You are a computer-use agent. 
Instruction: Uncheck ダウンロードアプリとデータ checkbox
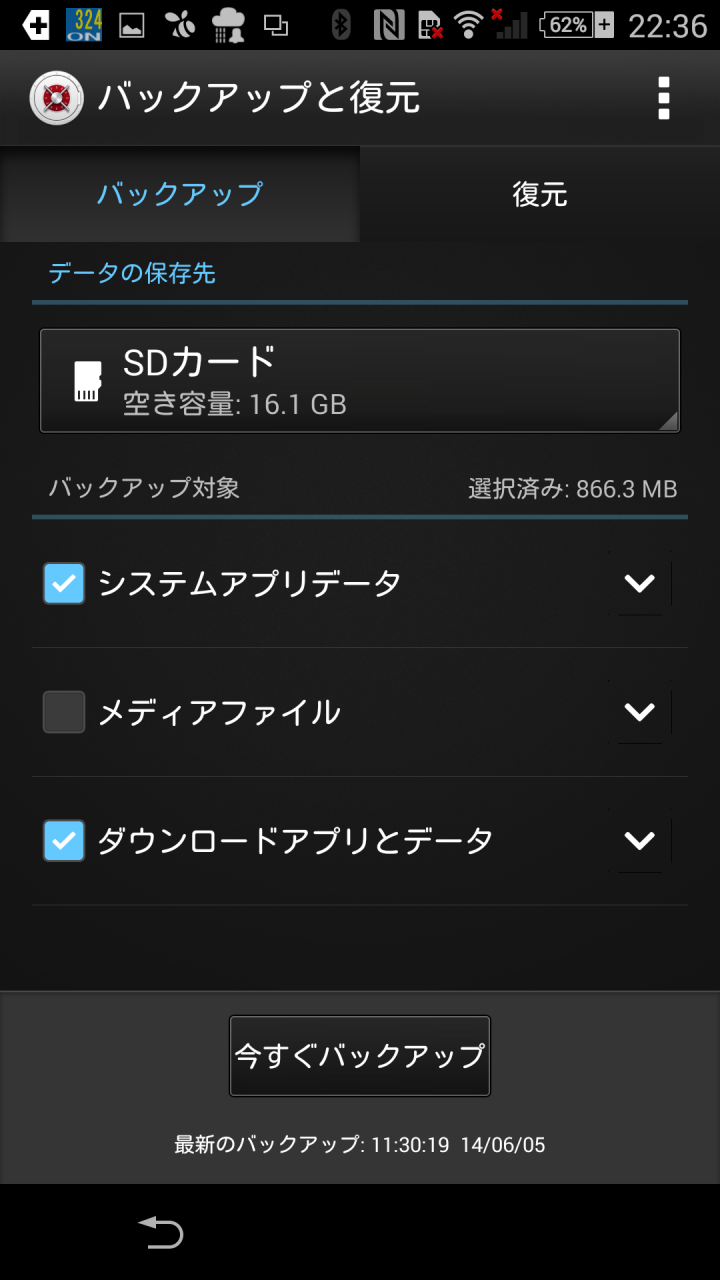tap(64, 841)
